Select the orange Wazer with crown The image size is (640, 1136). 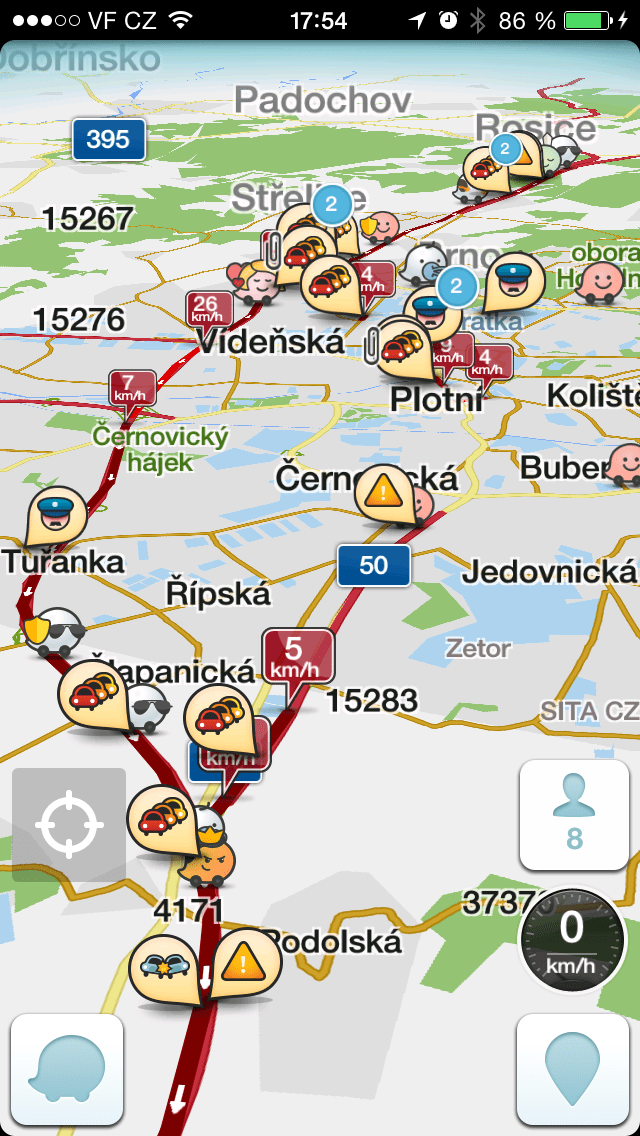pos(207,861)
